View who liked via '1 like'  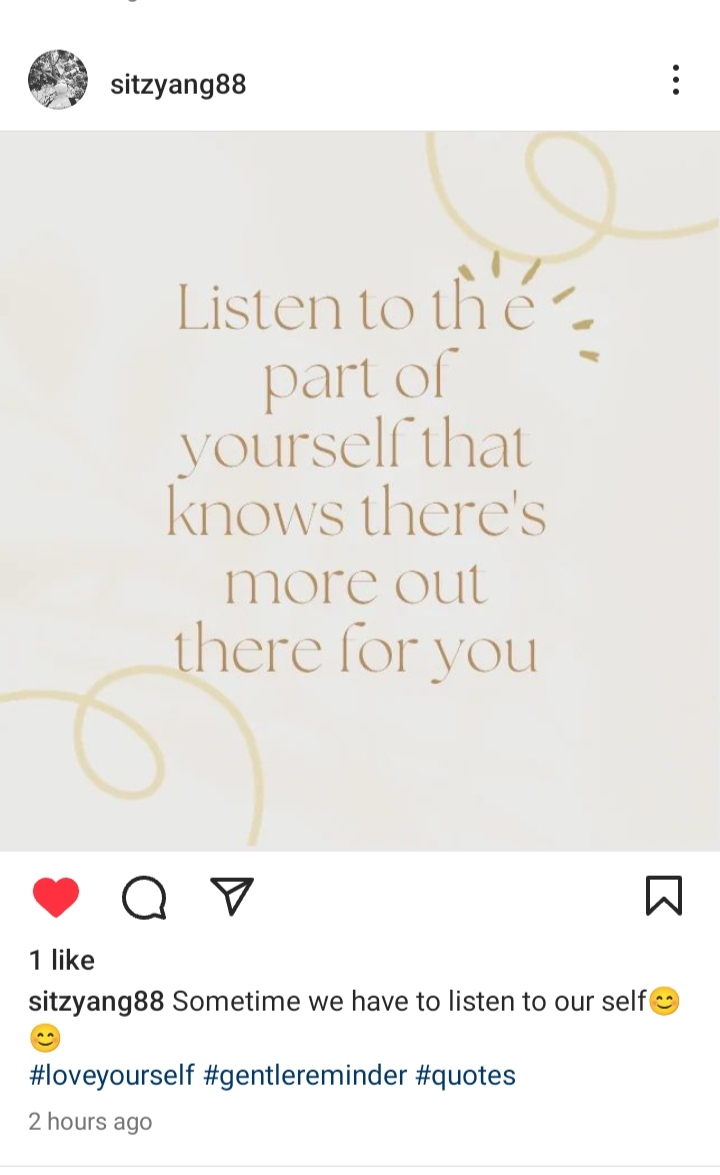(62, 960)
